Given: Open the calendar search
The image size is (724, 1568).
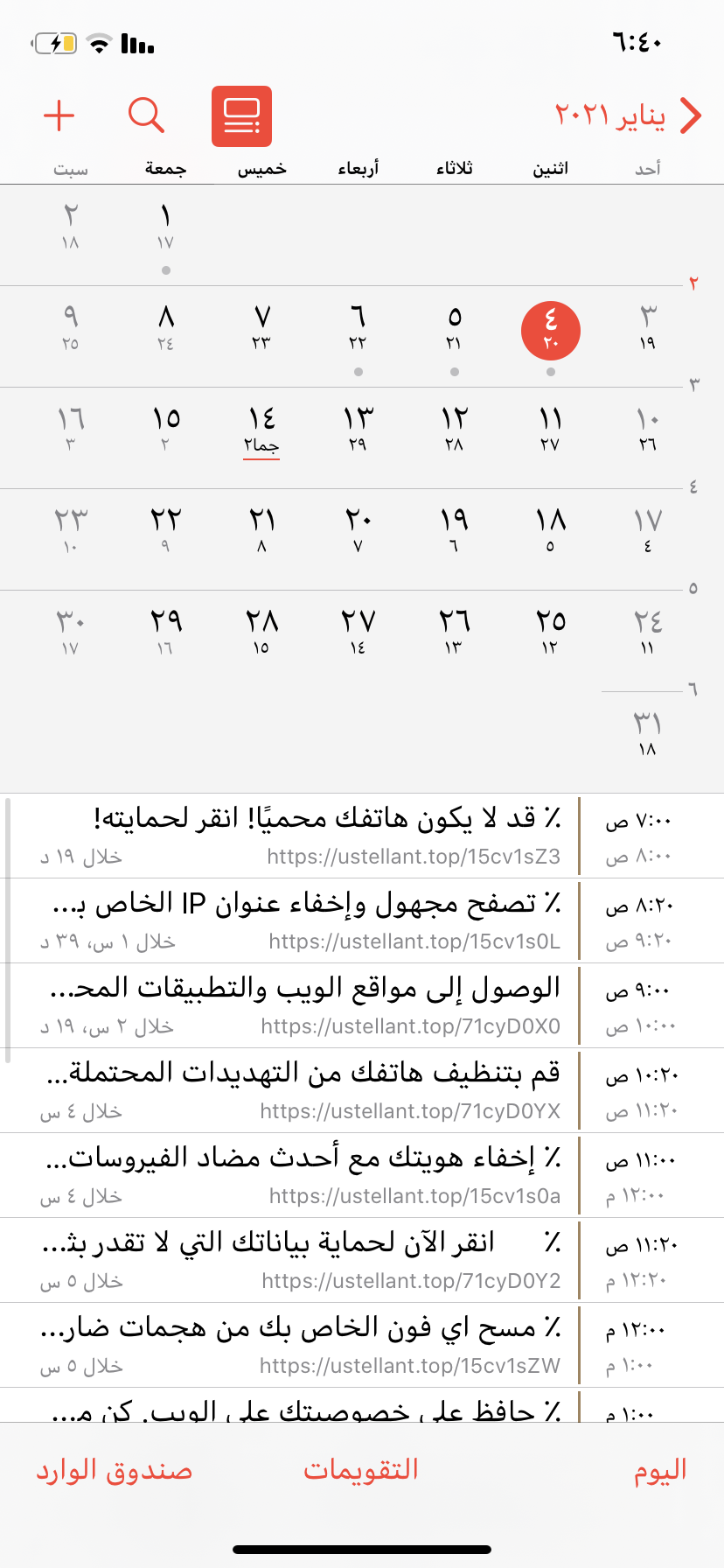Looking at the screenshot, I should 146,115.
